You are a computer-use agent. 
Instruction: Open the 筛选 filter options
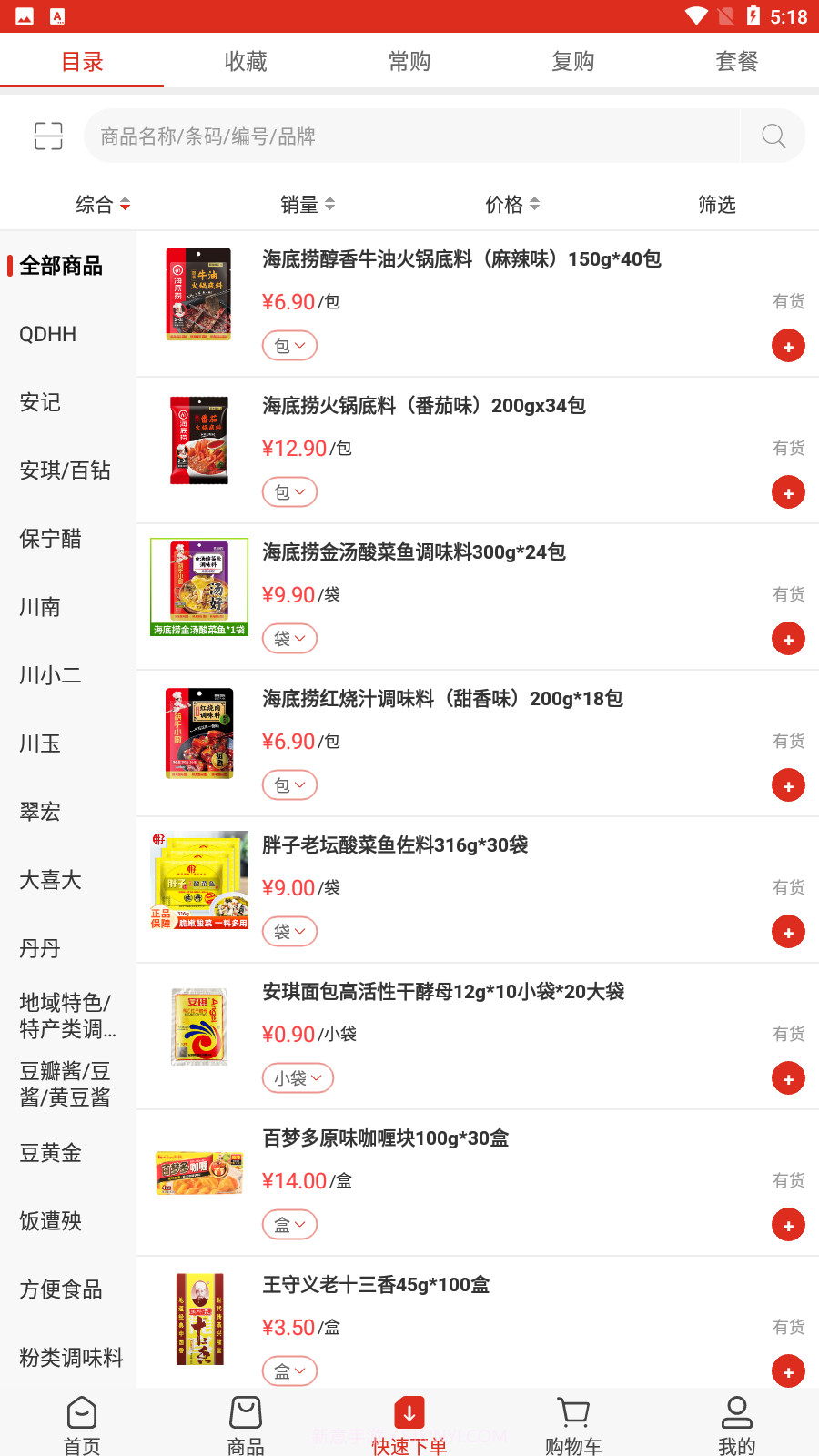point(716,205)
